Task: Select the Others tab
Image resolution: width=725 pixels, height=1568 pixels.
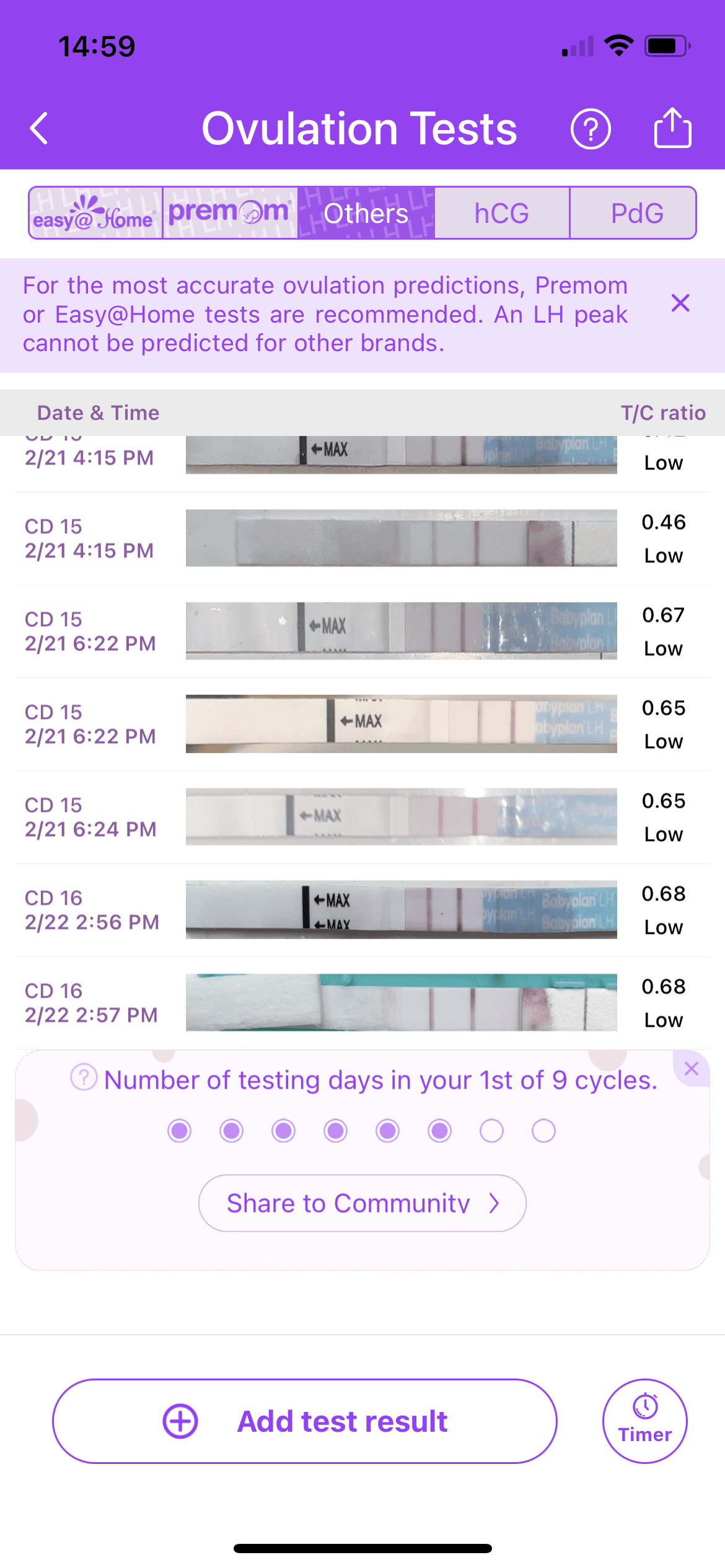Action: [x=366, y=213]
